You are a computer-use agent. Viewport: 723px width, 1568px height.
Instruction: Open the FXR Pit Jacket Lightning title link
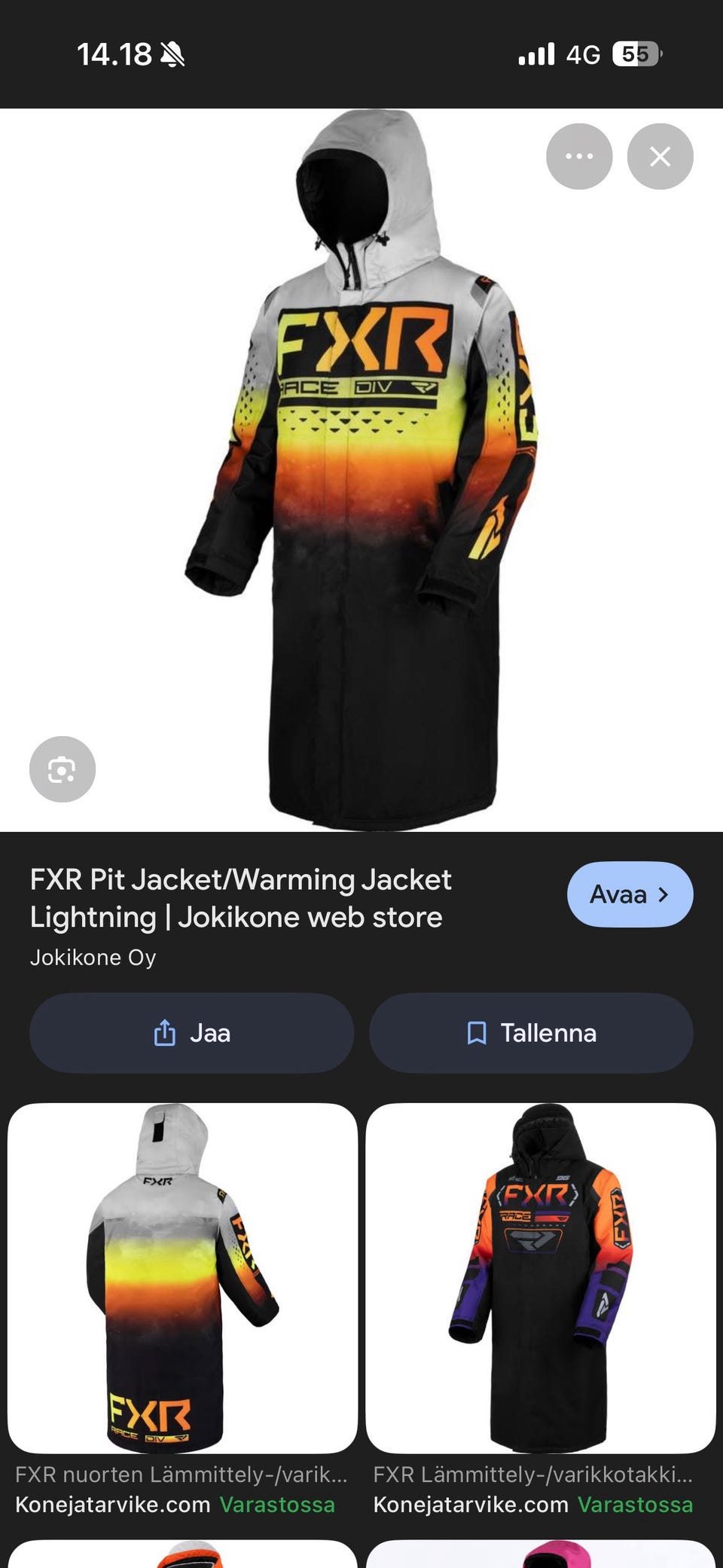[241, 898]
